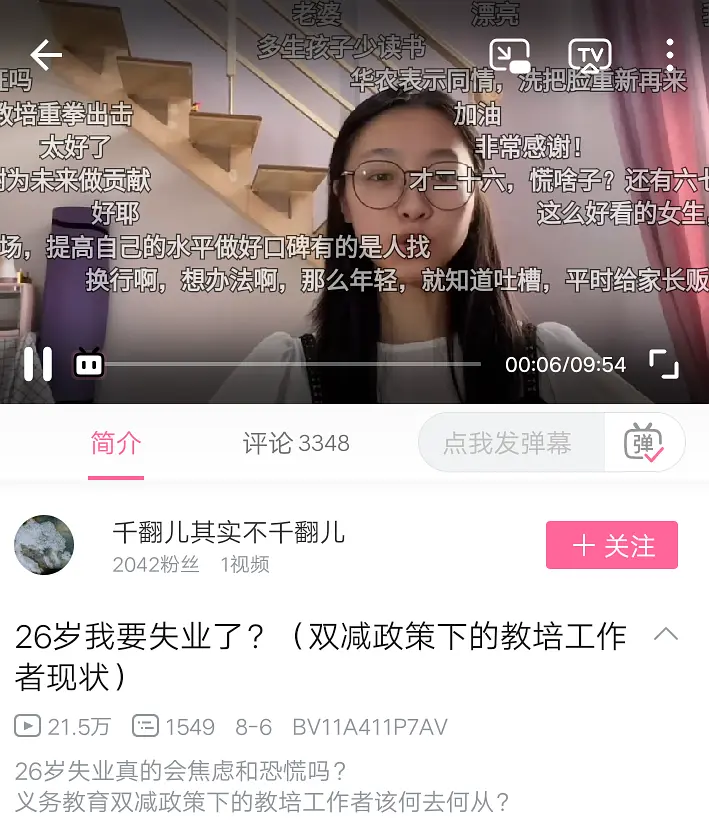The height and width of the screenshot is (824, 709).
Task: Open the 点我发弹幕 input field
Action: (x=508, y=444)
